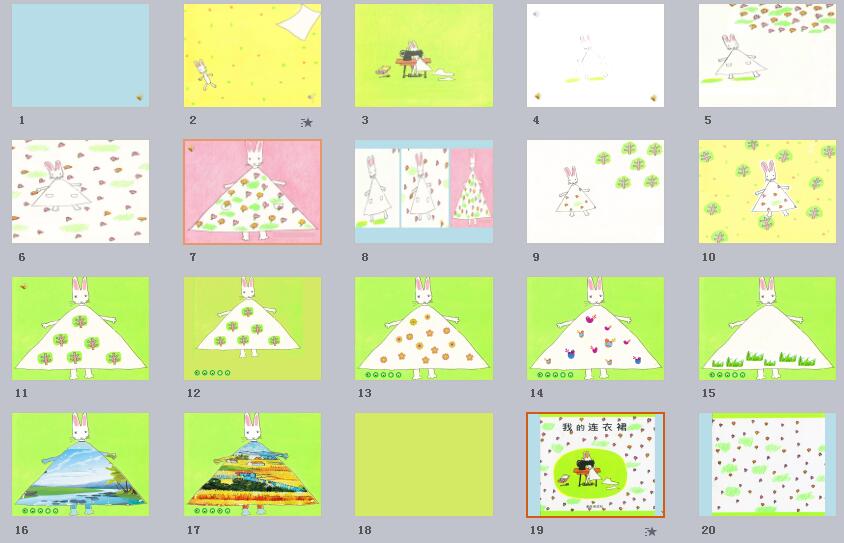The height and width of the screenshot is (543, 844).
Task: Open slide 13 with flower-pattern dress
Action: [x=423, y=328]
